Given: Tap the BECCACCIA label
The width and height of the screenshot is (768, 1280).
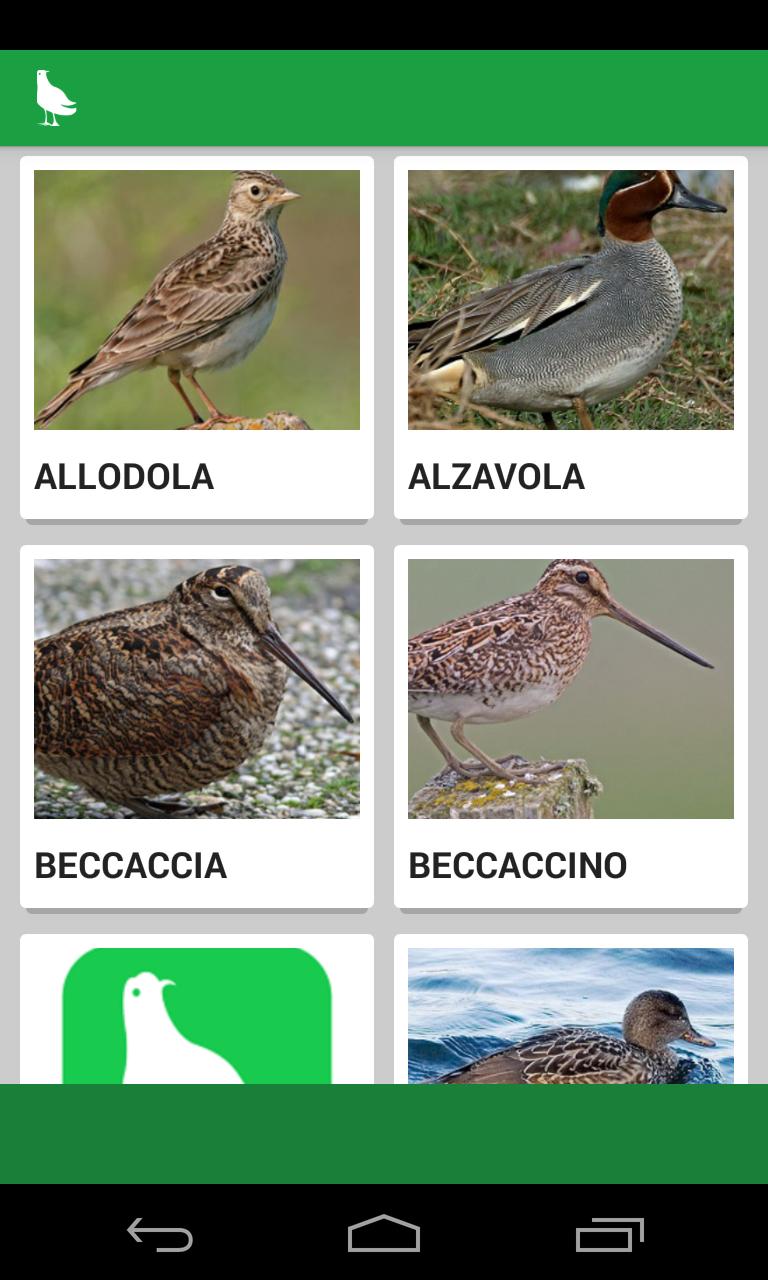Looking at the screenshot, I should pyautogui.click(x=131, y=866).
